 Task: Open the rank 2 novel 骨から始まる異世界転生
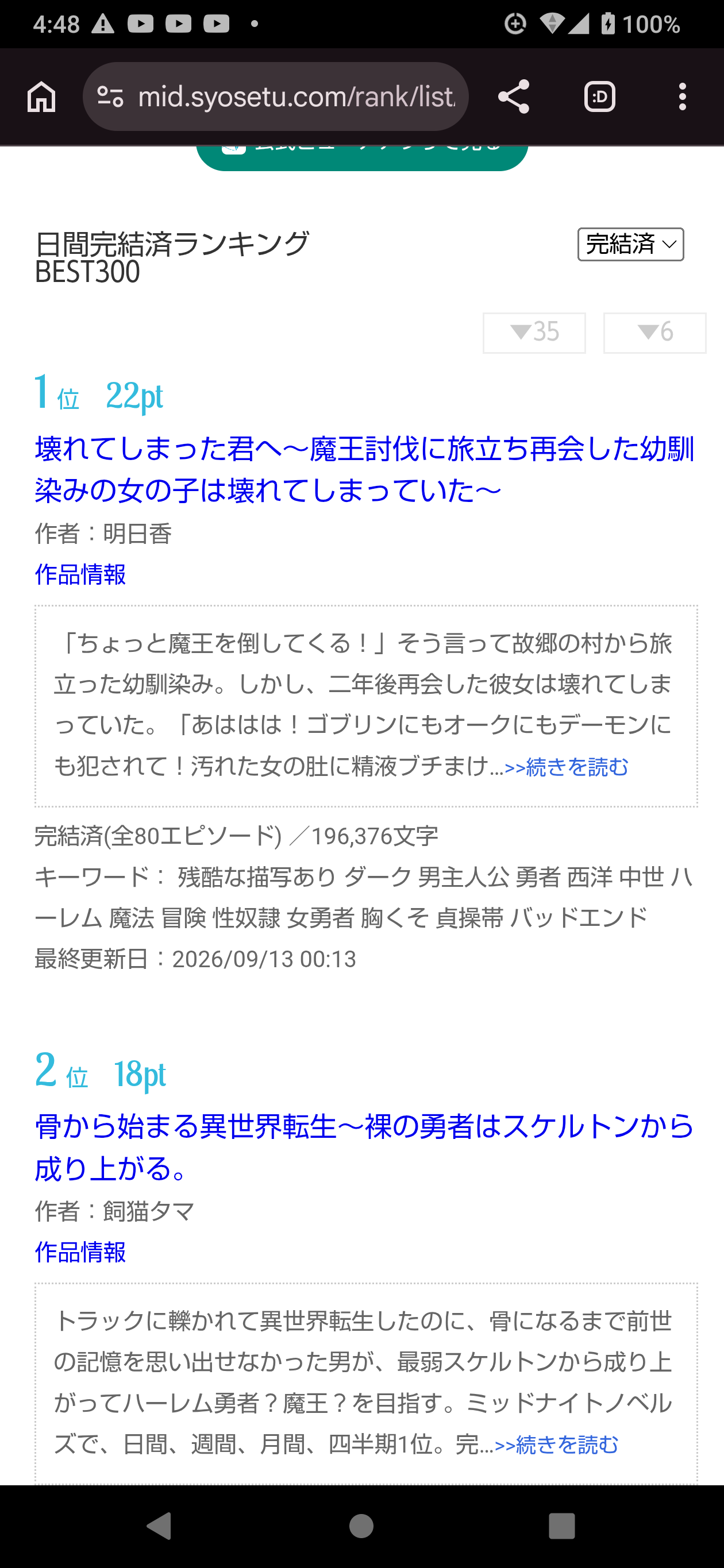click(x=364, y=1147)
